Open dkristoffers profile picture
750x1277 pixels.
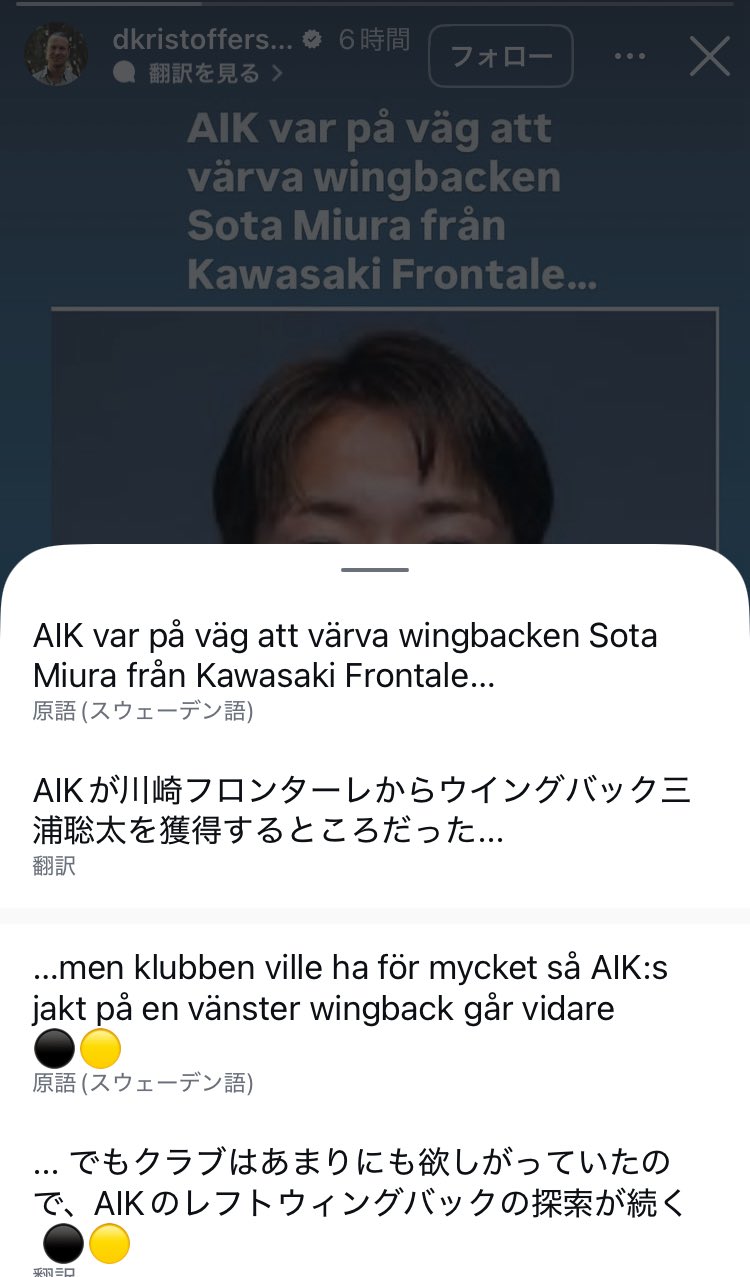(56, 54)
